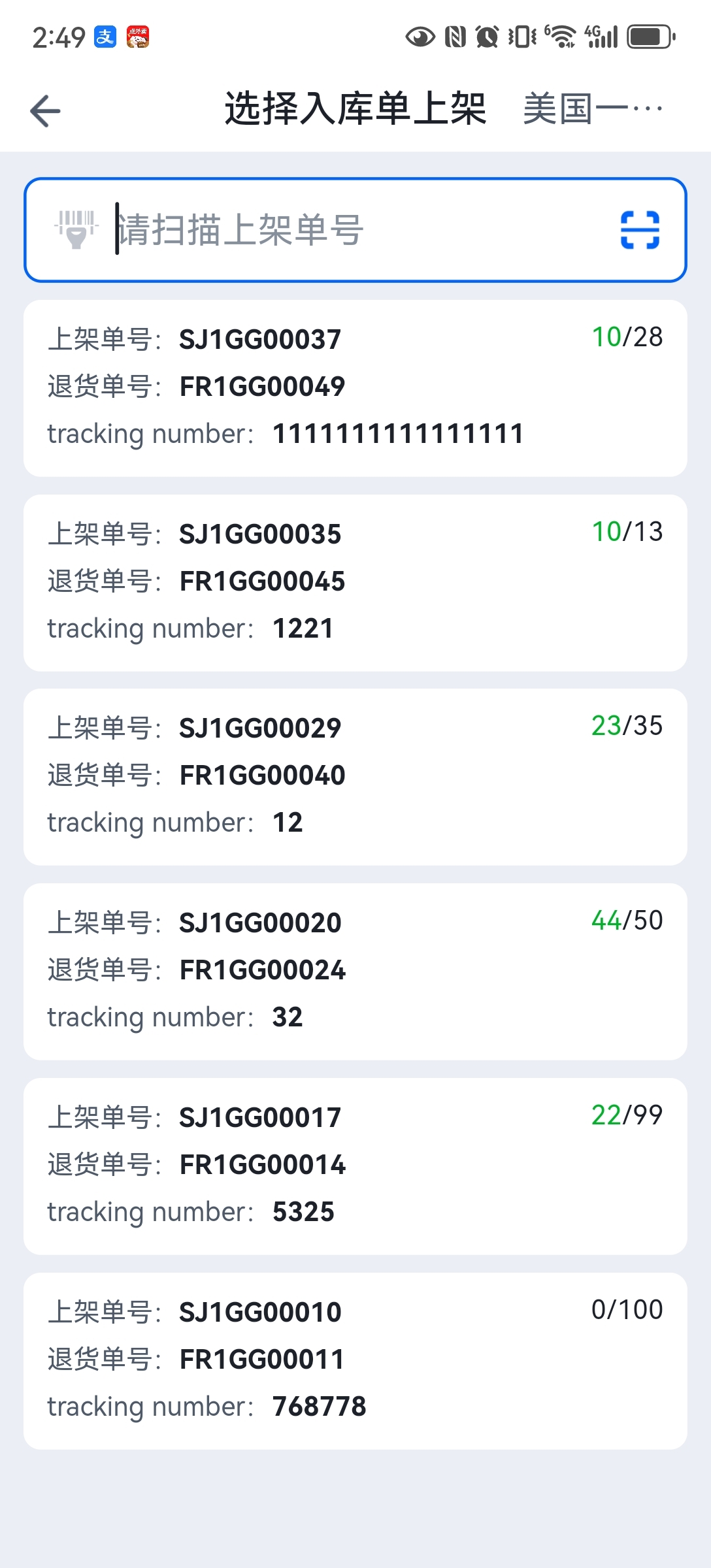Choose shelving order SJ1GG00020
Viewport: 711px width, 1568px height.
[355, 972]
